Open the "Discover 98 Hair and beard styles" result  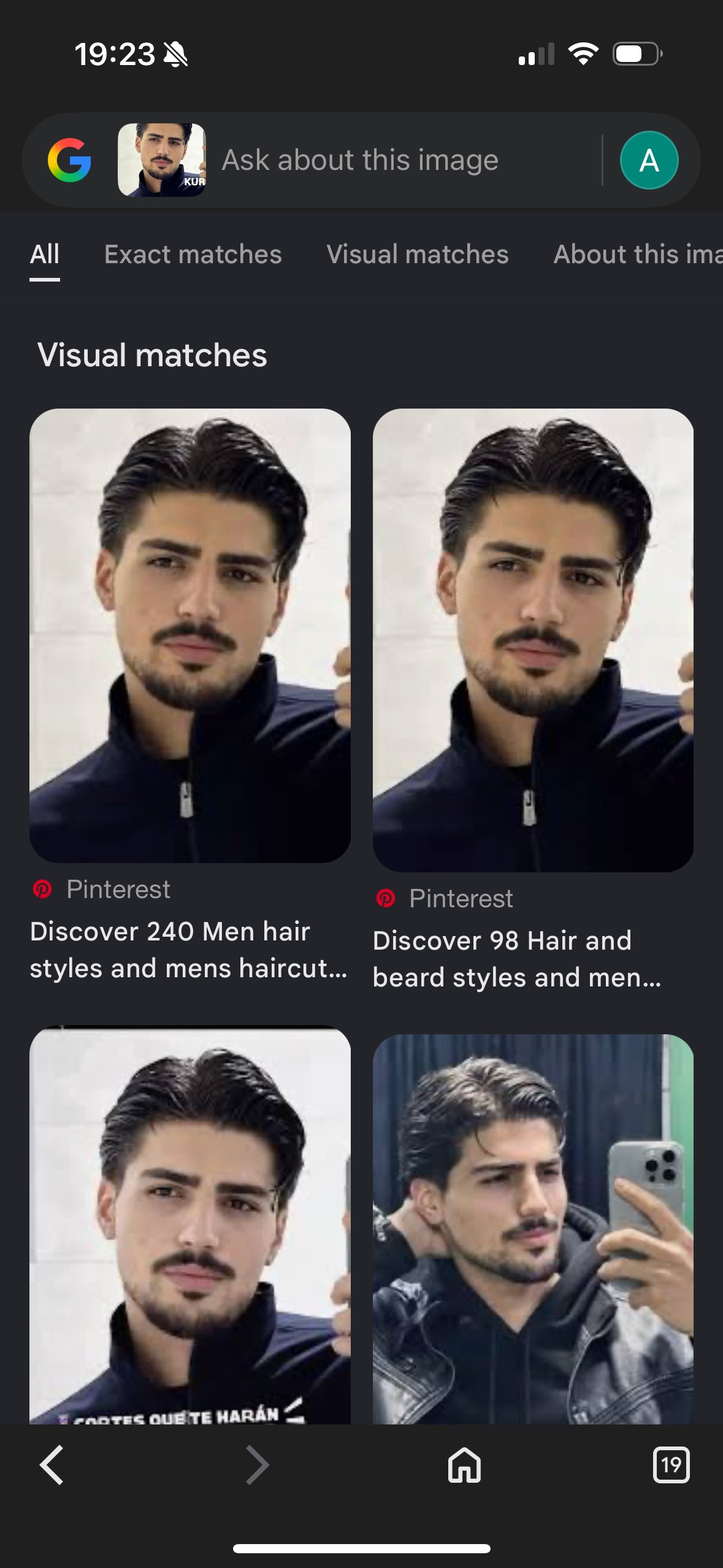point(533,699)
